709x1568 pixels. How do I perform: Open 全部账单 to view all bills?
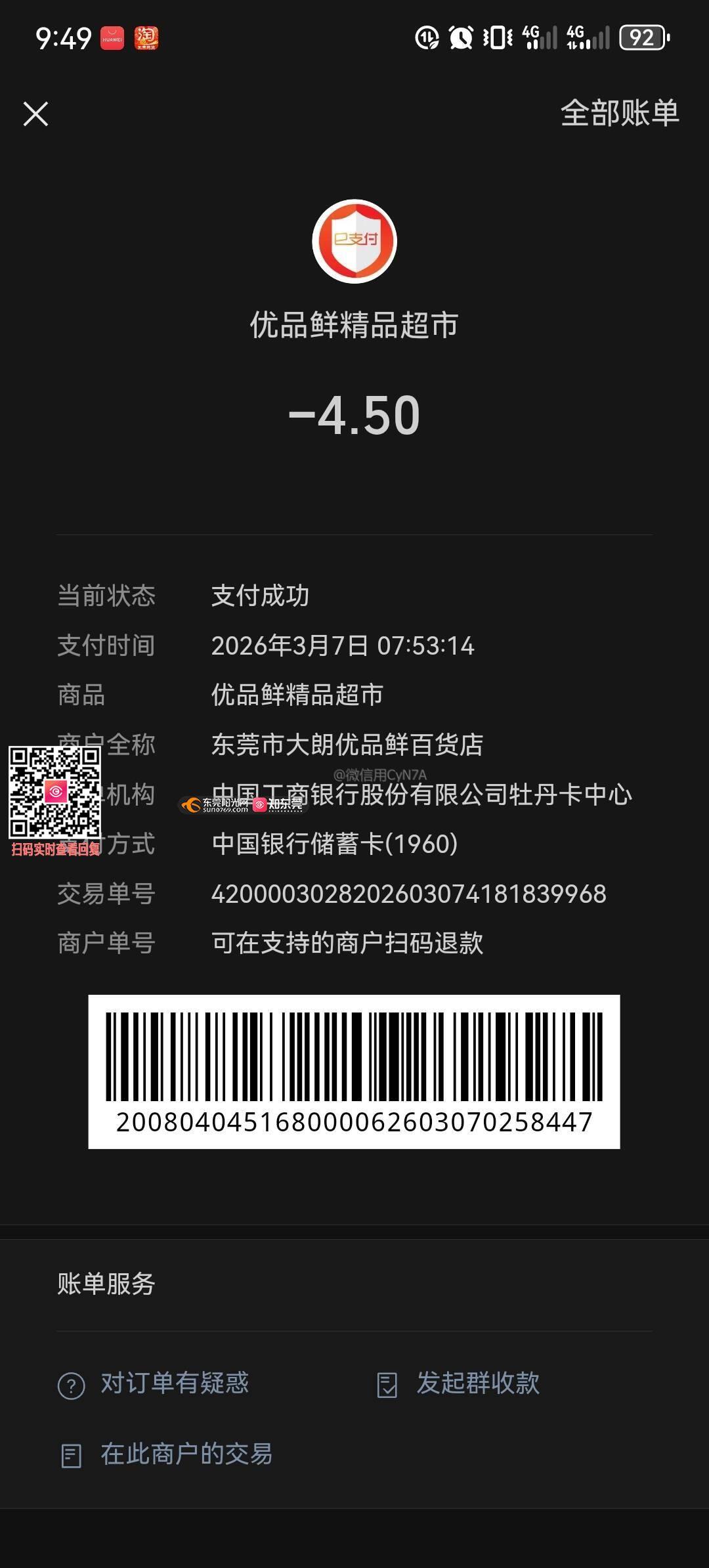[619, 113]
